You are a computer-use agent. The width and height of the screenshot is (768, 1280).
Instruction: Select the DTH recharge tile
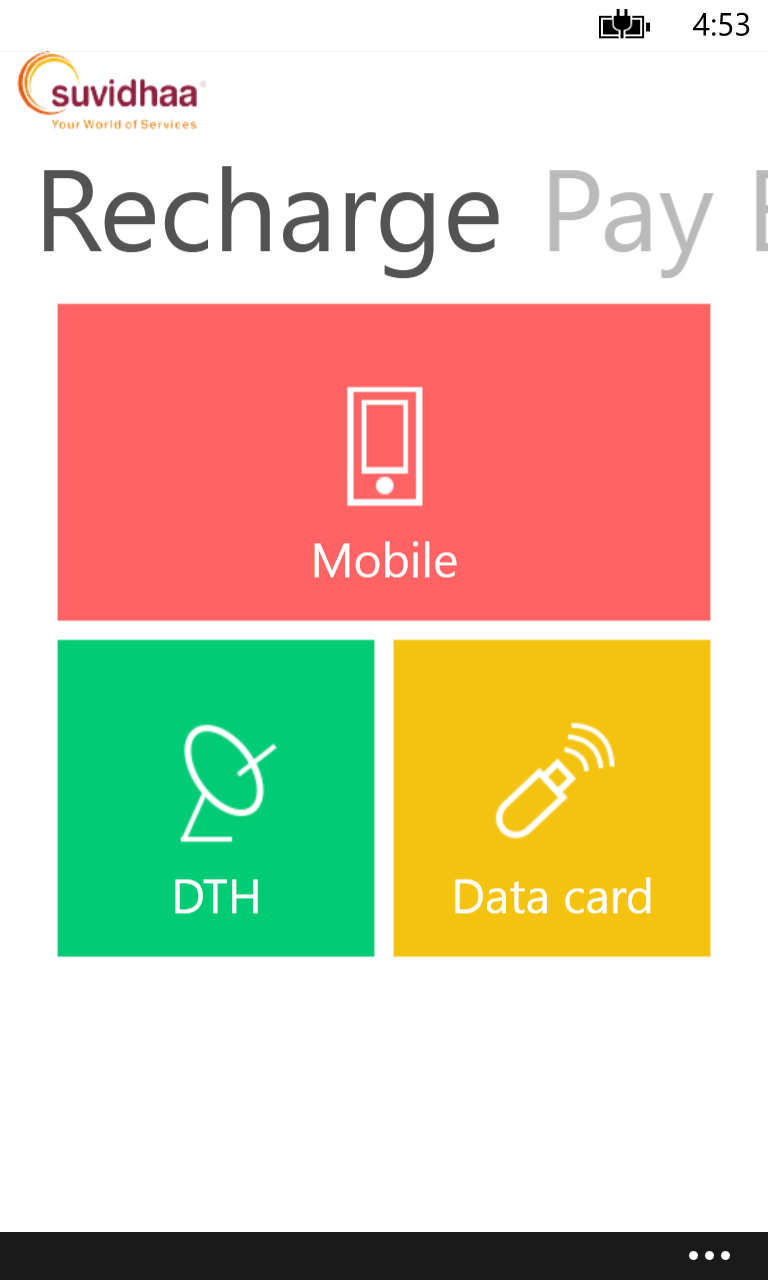point(216,798)
